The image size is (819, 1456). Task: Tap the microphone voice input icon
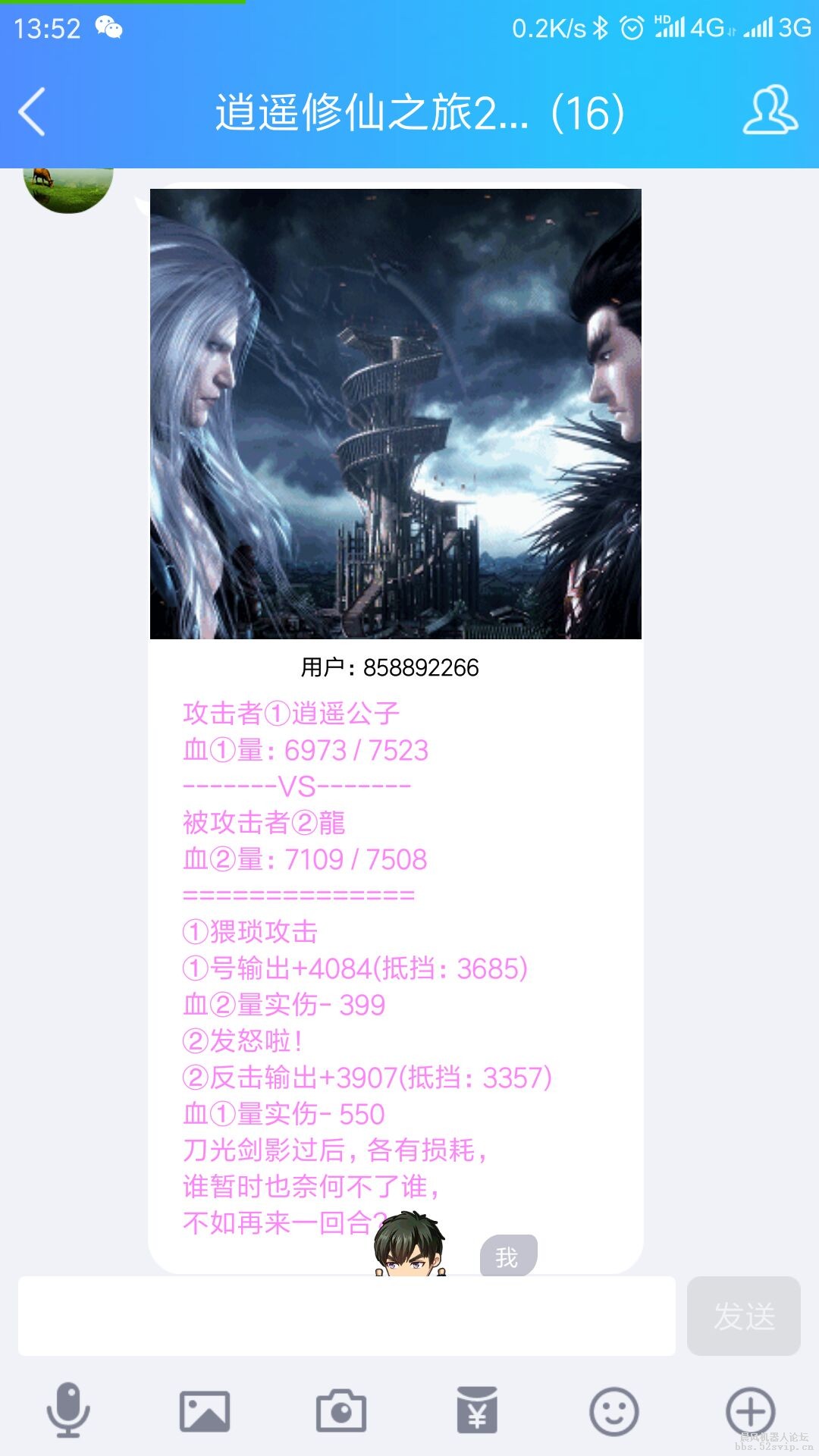point(68,1410)
